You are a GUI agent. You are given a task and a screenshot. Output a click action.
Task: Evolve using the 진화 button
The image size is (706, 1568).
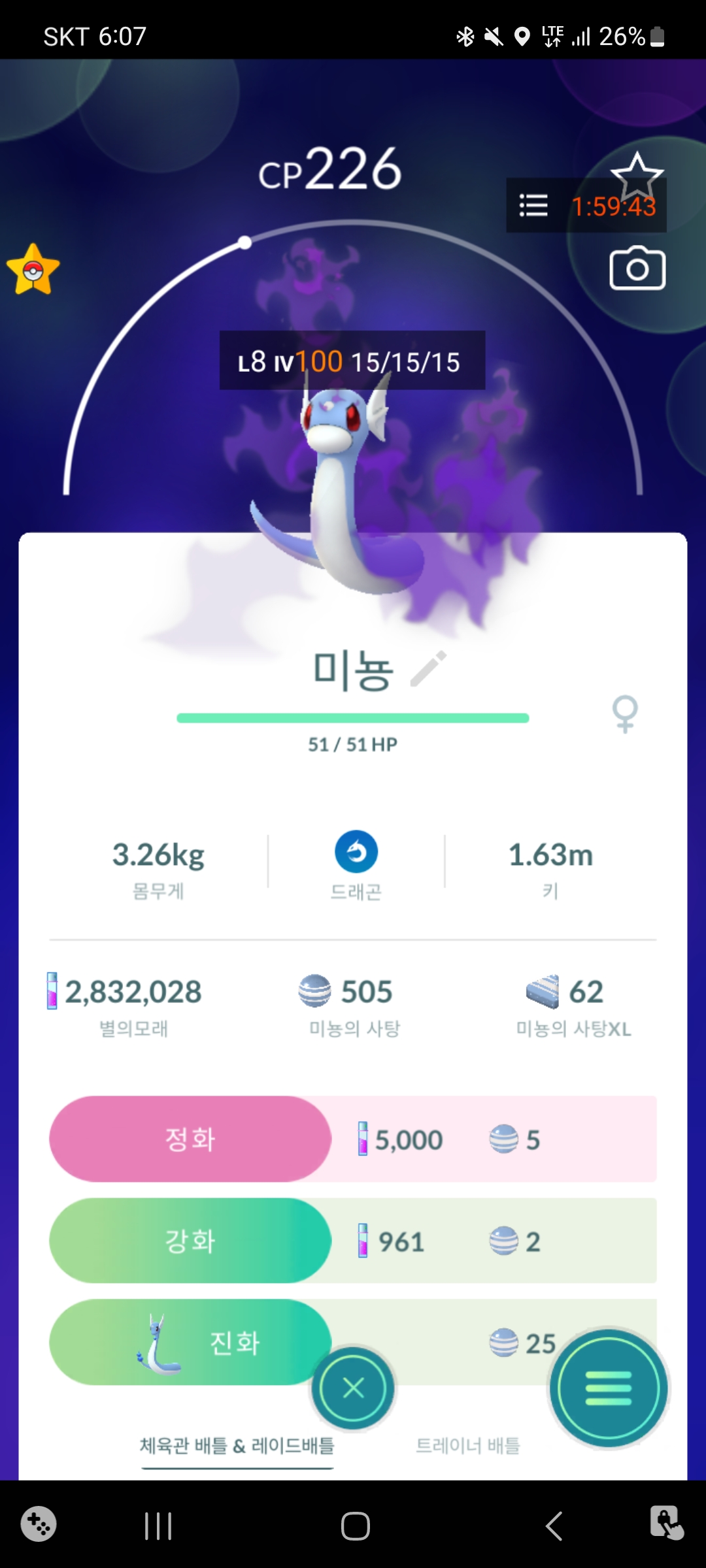pos(190,1343)
